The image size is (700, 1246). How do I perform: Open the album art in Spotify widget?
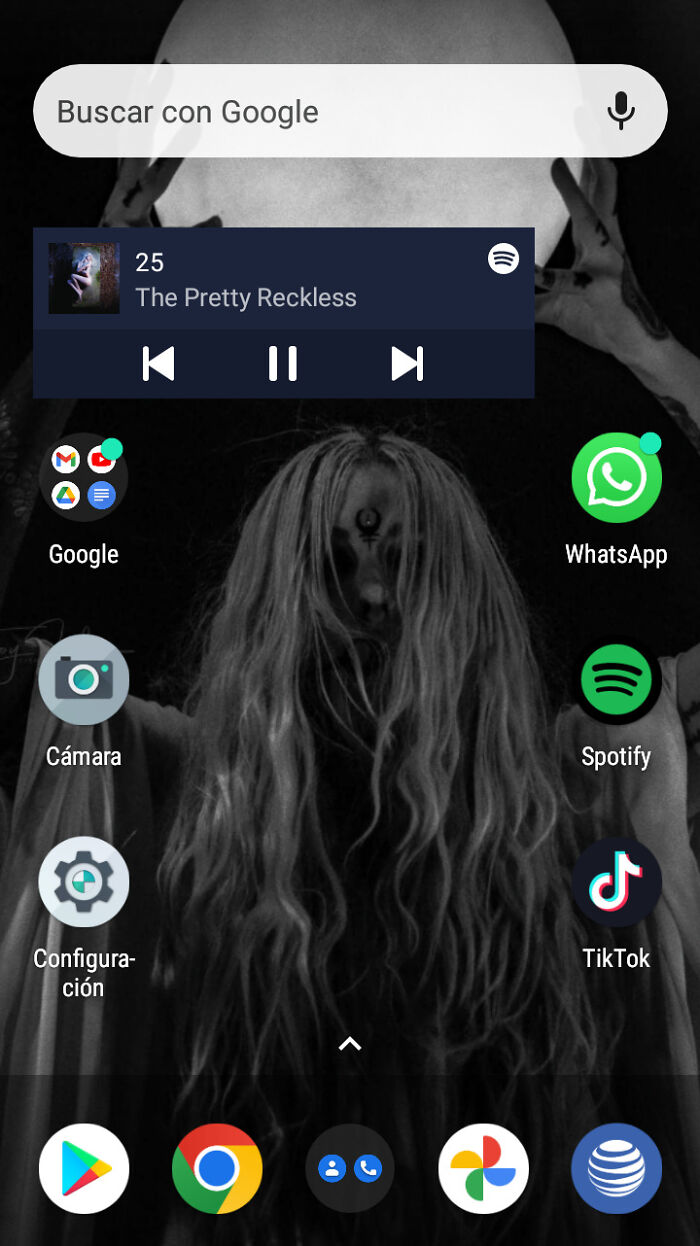click(84, 279)
